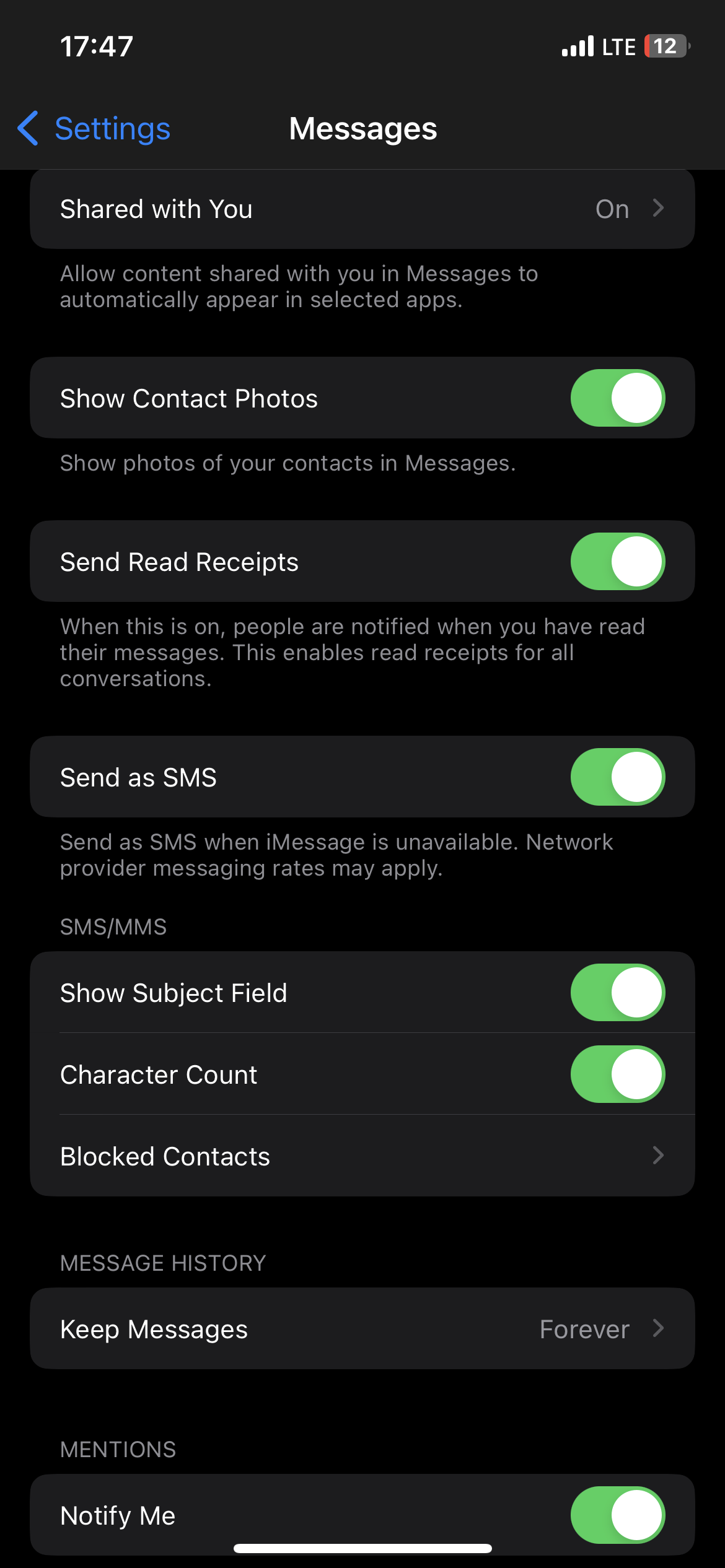Disable Notify Me for mentions

click(x=617, y=1515)
